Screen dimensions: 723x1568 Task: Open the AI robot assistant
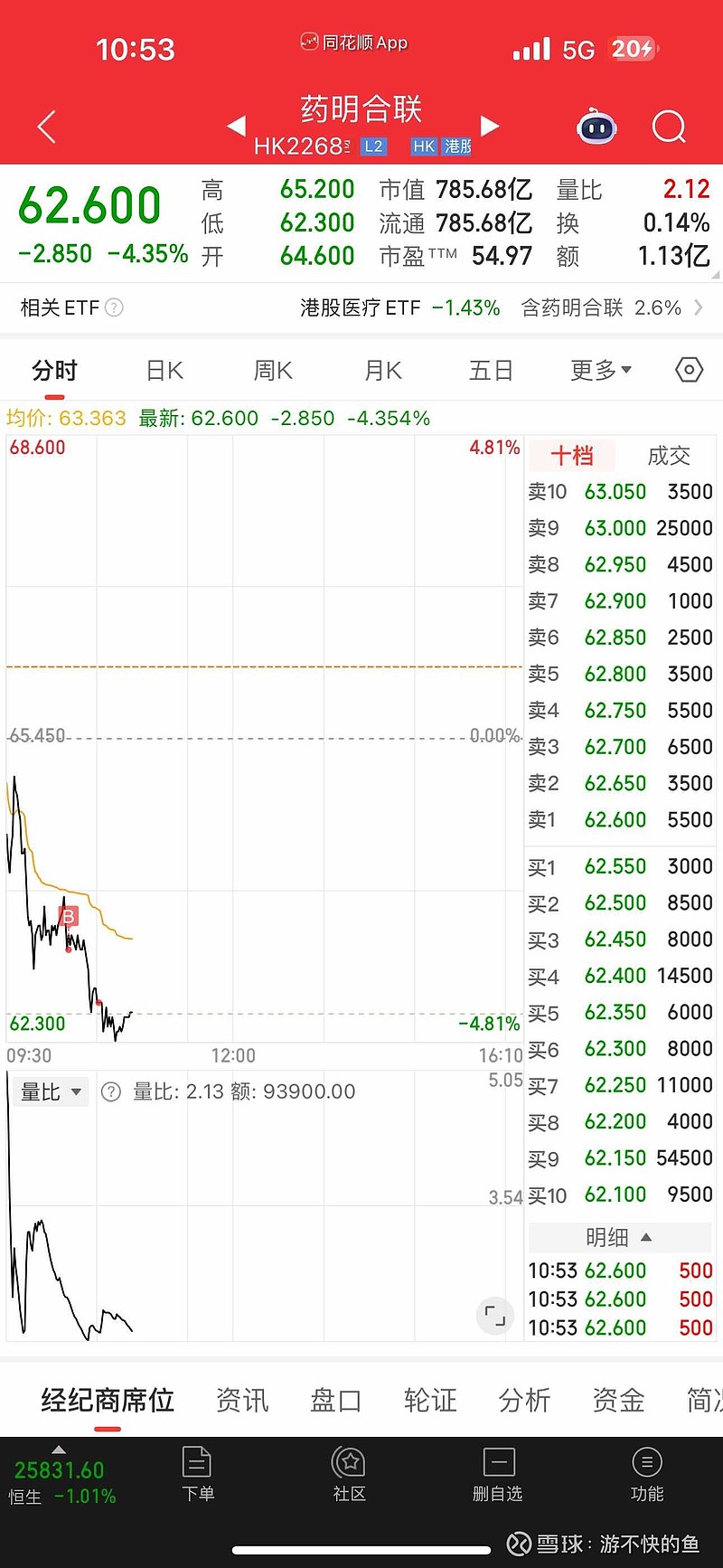coord(596,128)
